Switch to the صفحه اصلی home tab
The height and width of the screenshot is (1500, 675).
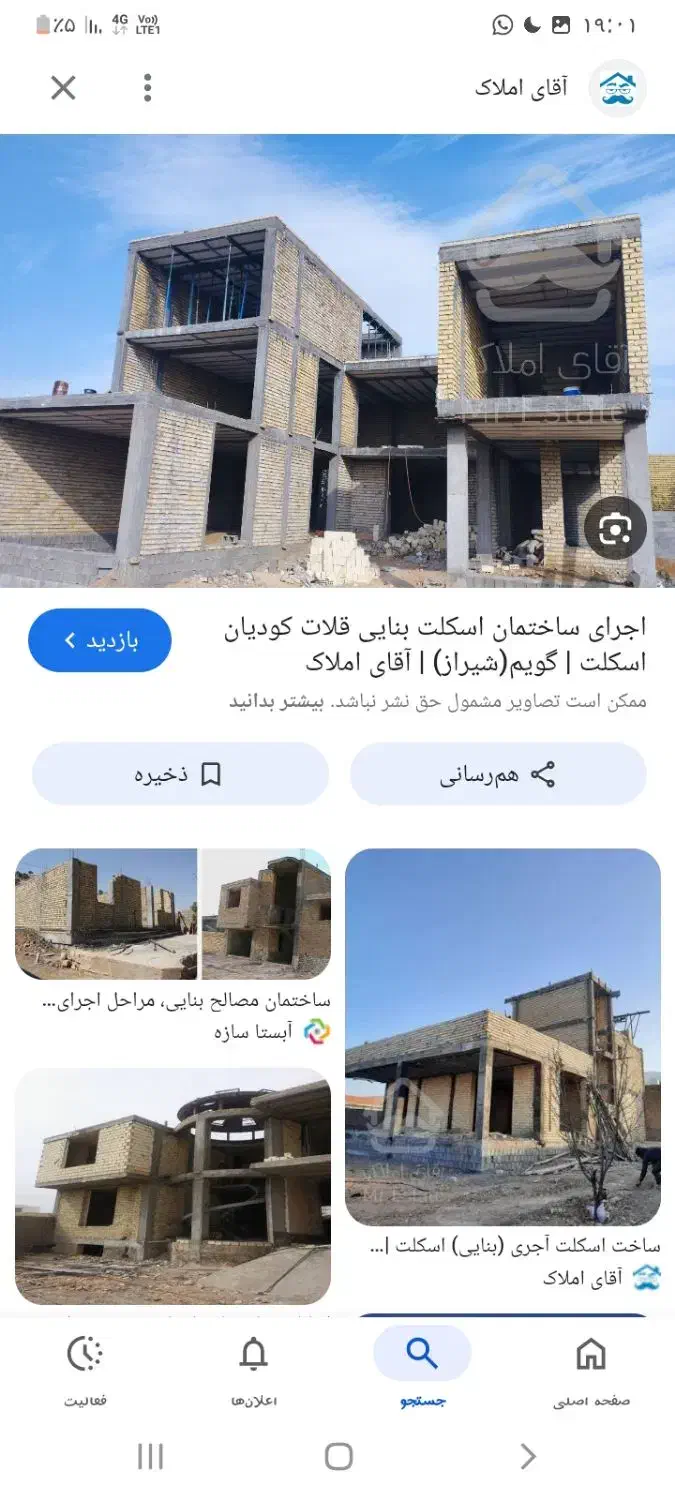point(591,1367)
